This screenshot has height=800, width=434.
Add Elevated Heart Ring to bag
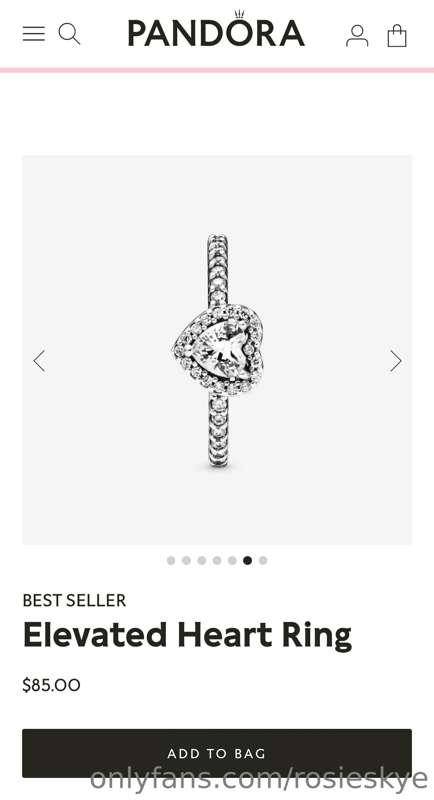pyautogui.click(x=217, y=753)
